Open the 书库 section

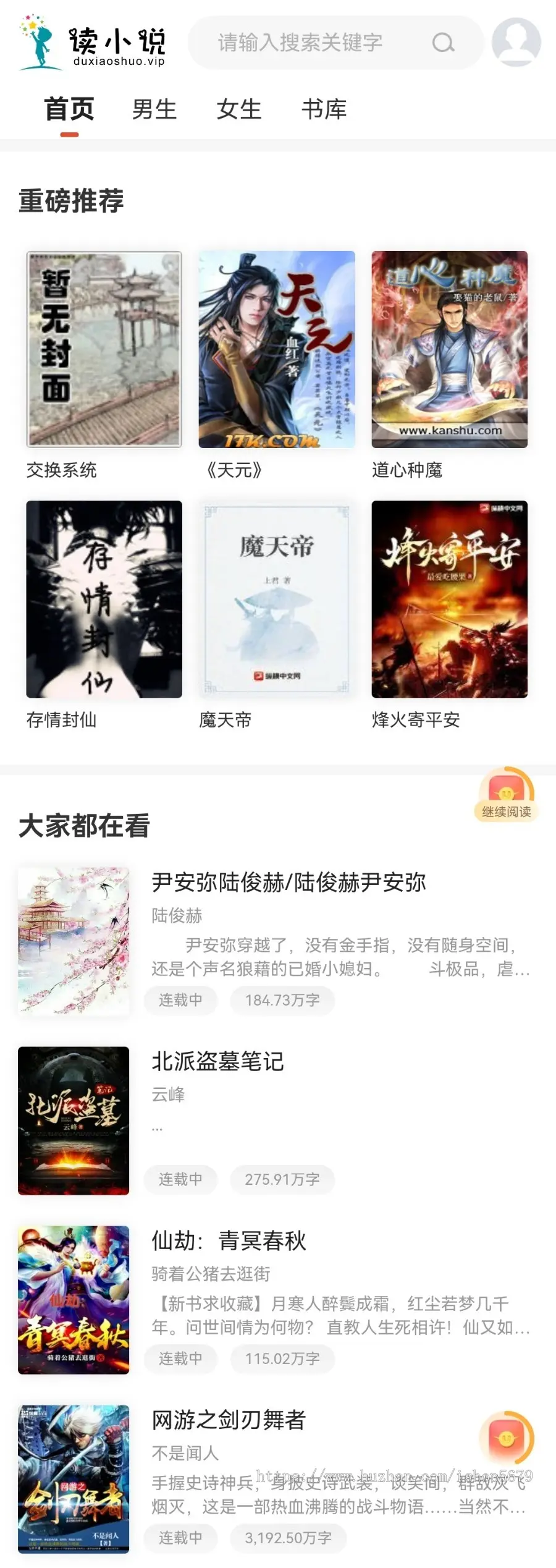[325, 110]
